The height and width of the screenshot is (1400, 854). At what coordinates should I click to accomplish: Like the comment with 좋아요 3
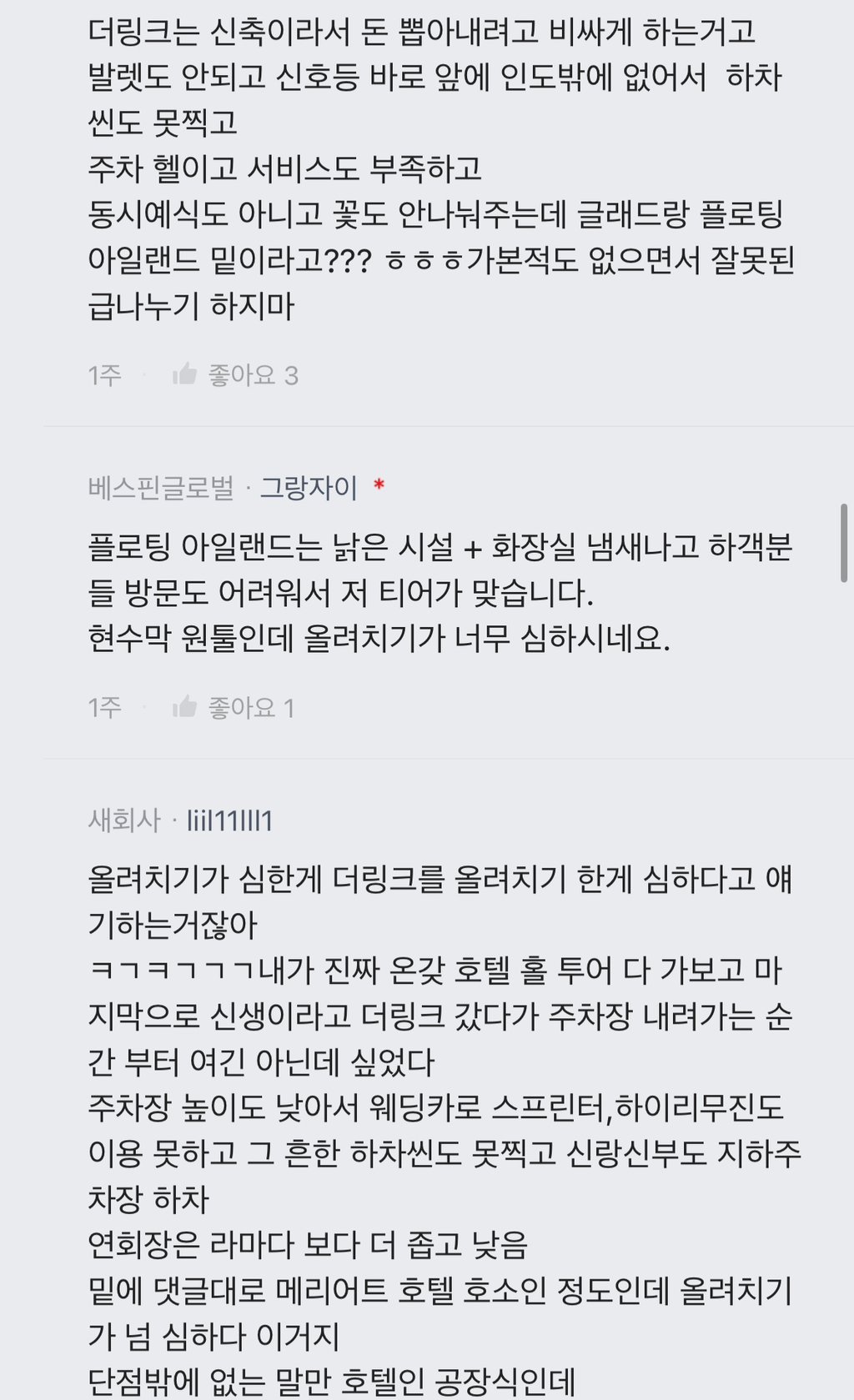coord(185,375)
